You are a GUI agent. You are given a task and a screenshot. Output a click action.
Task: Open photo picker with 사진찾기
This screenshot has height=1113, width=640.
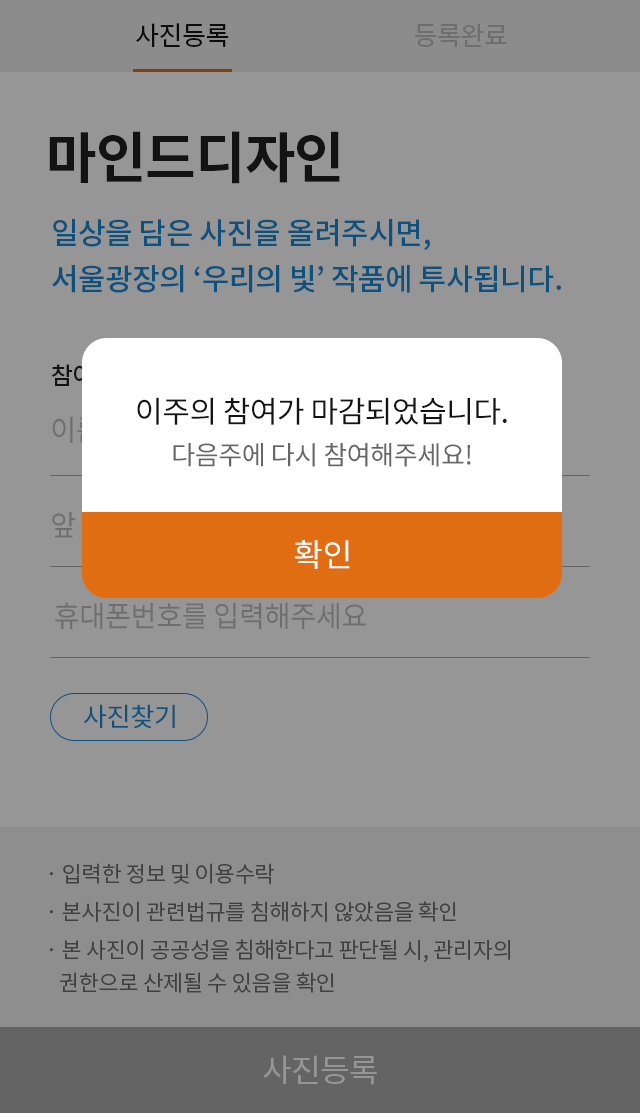[129, 717]
